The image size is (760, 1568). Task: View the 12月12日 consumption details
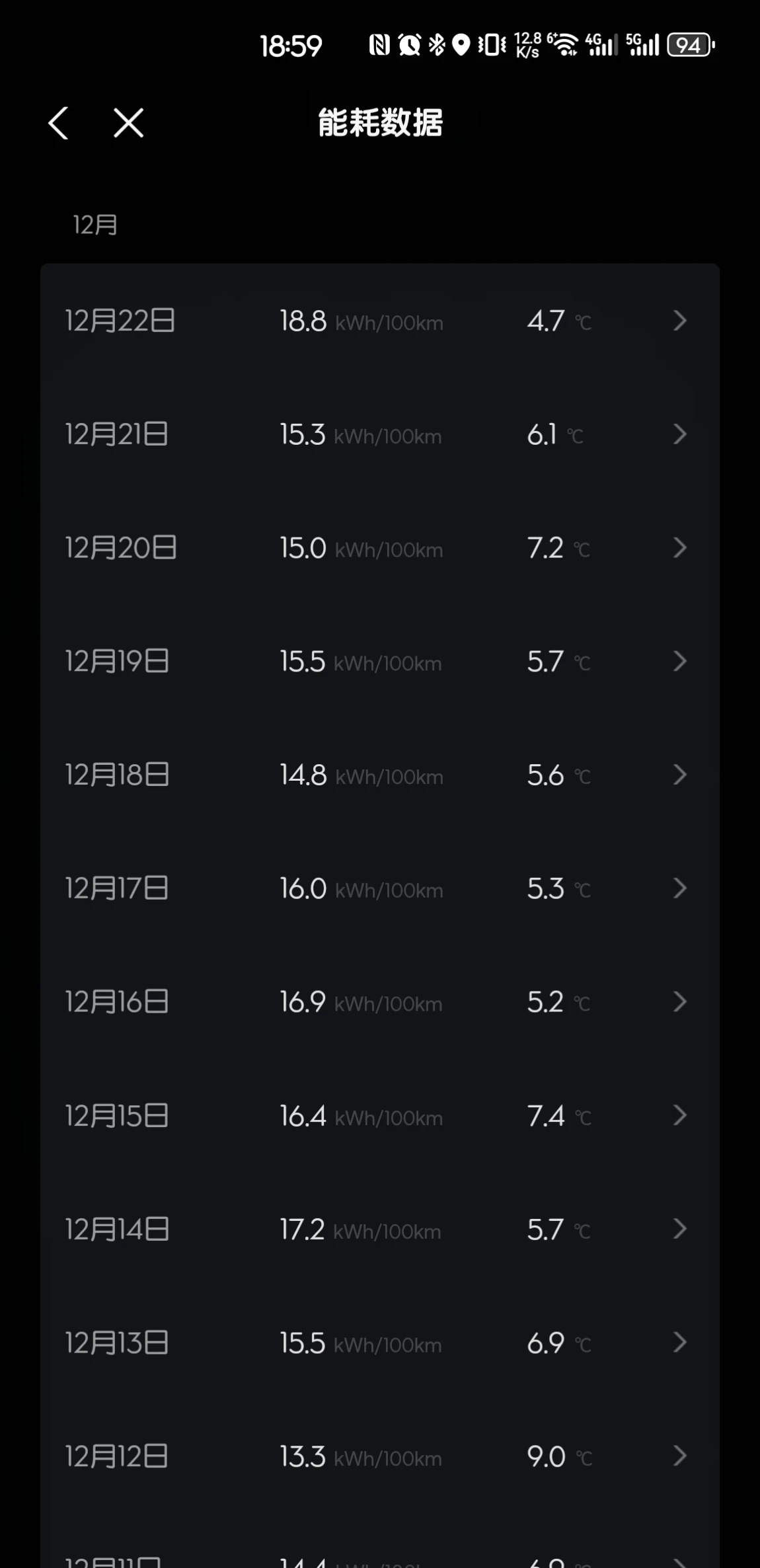380,1456
